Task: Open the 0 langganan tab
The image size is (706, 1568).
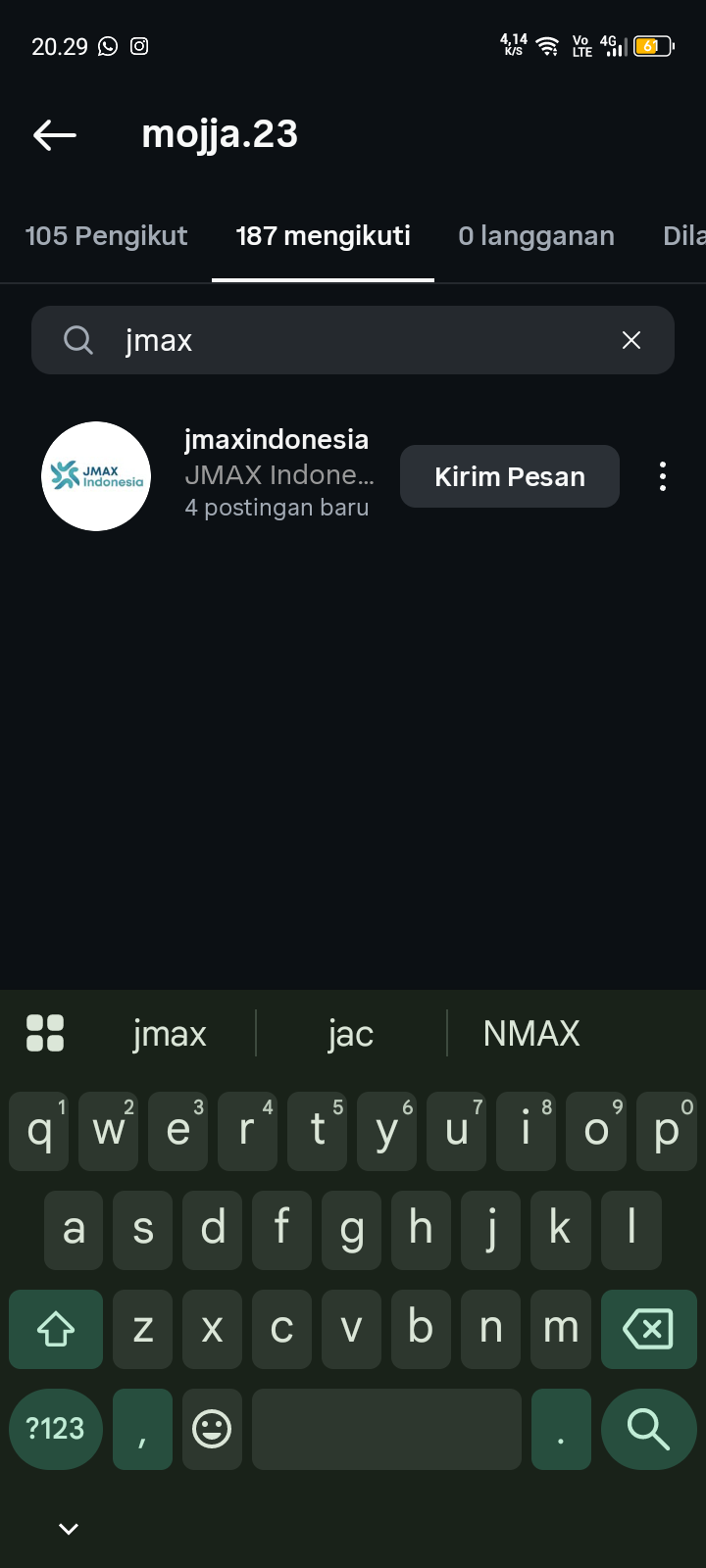Action: pyautogui.click(x=535, y=236)
